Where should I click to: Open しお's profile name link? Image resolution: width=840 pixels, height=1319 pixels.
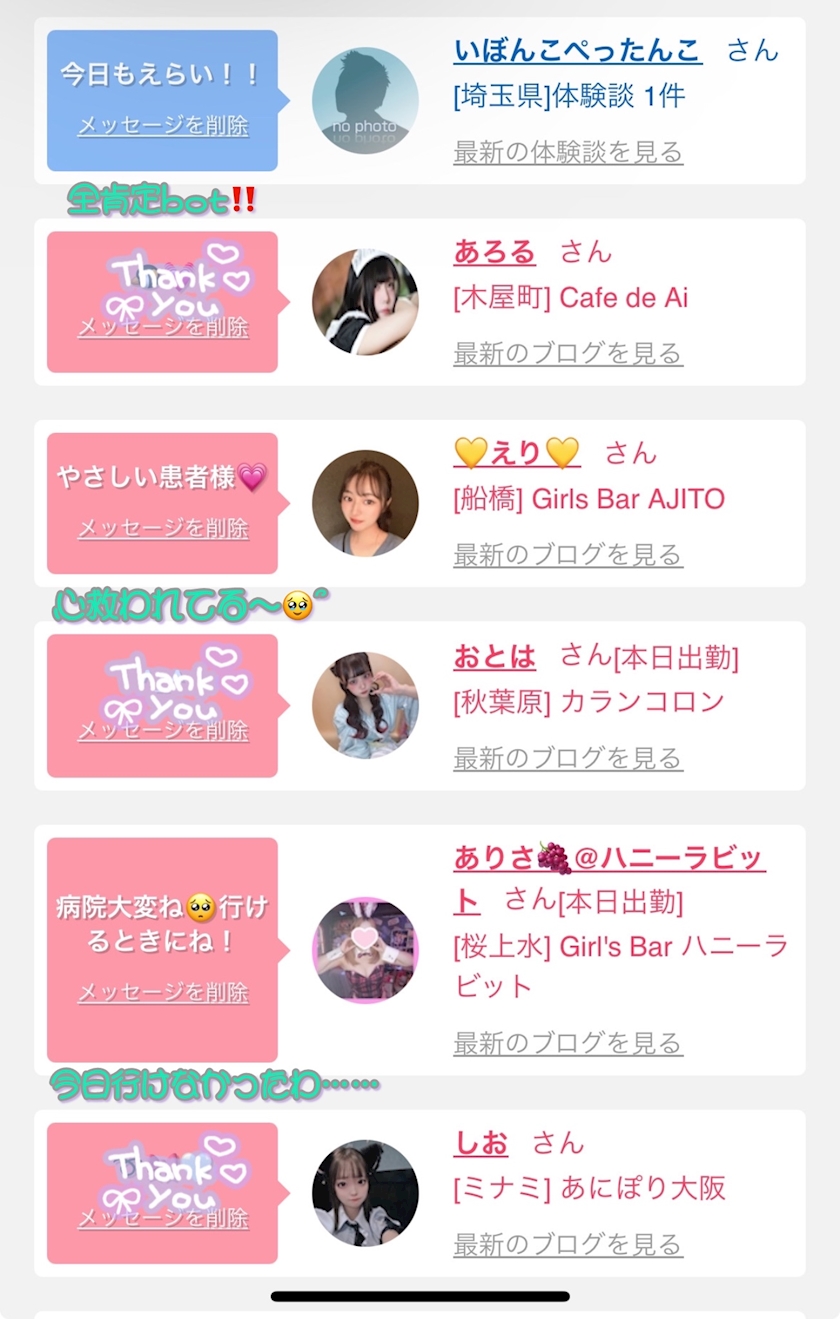[481, 1143]
